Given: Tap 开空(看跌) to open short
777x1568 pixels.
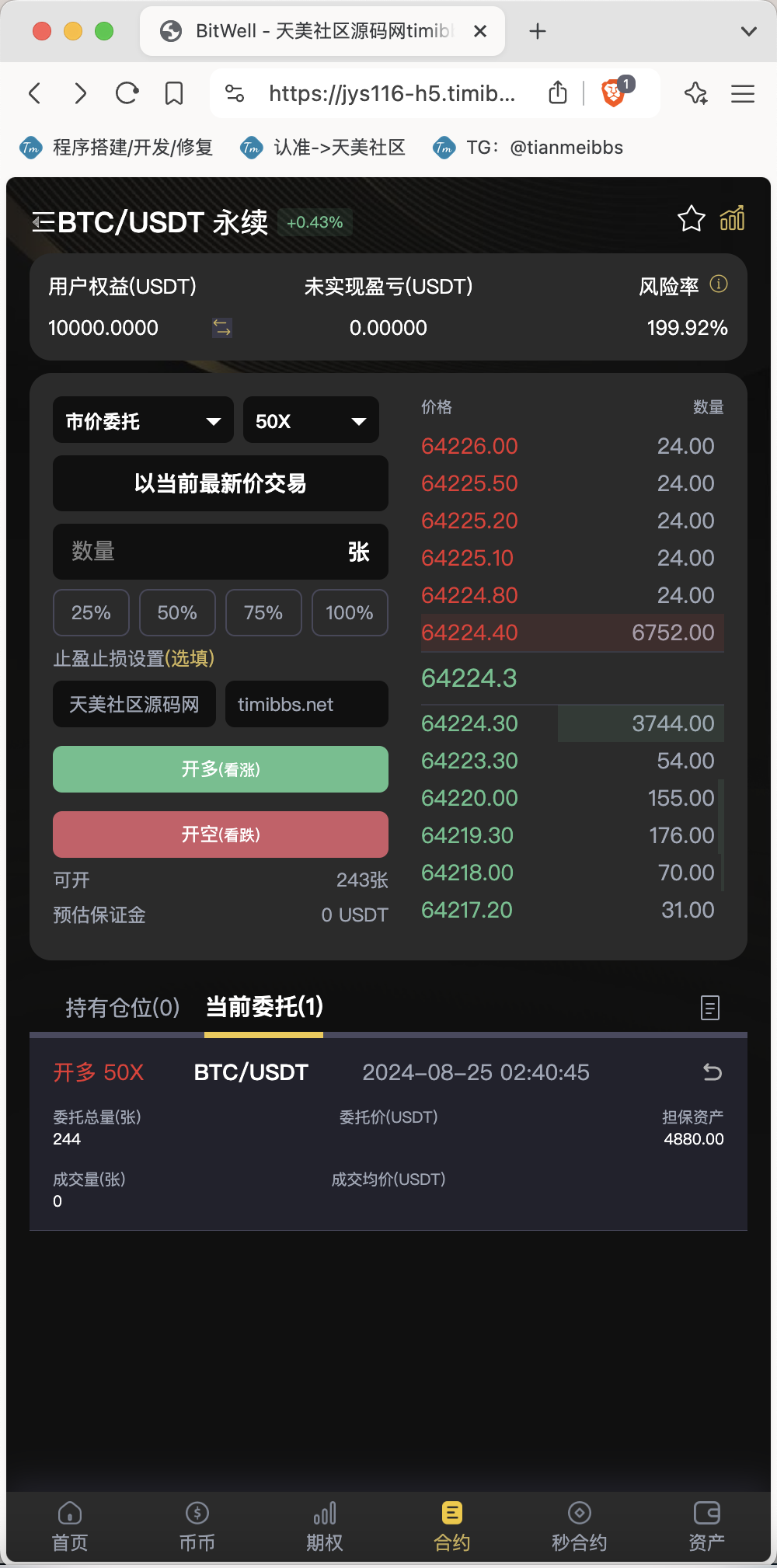Looking at the screenshot, I should click(221, 835).
